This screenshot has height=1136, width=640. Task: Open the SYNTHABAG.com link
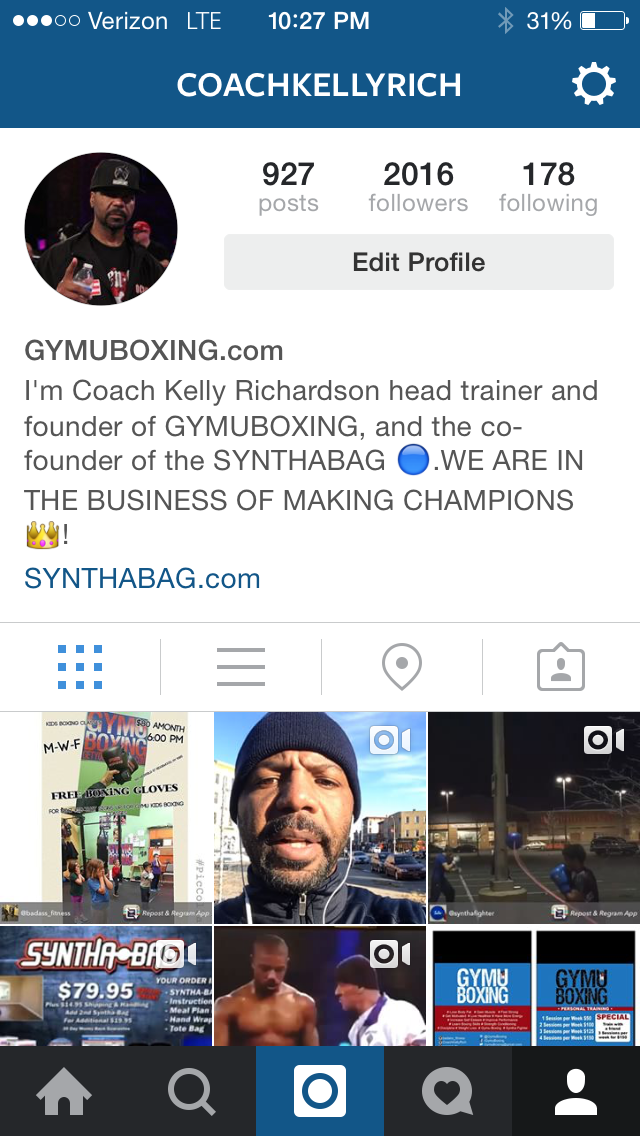pyautogui.click(x=142, y=578)
